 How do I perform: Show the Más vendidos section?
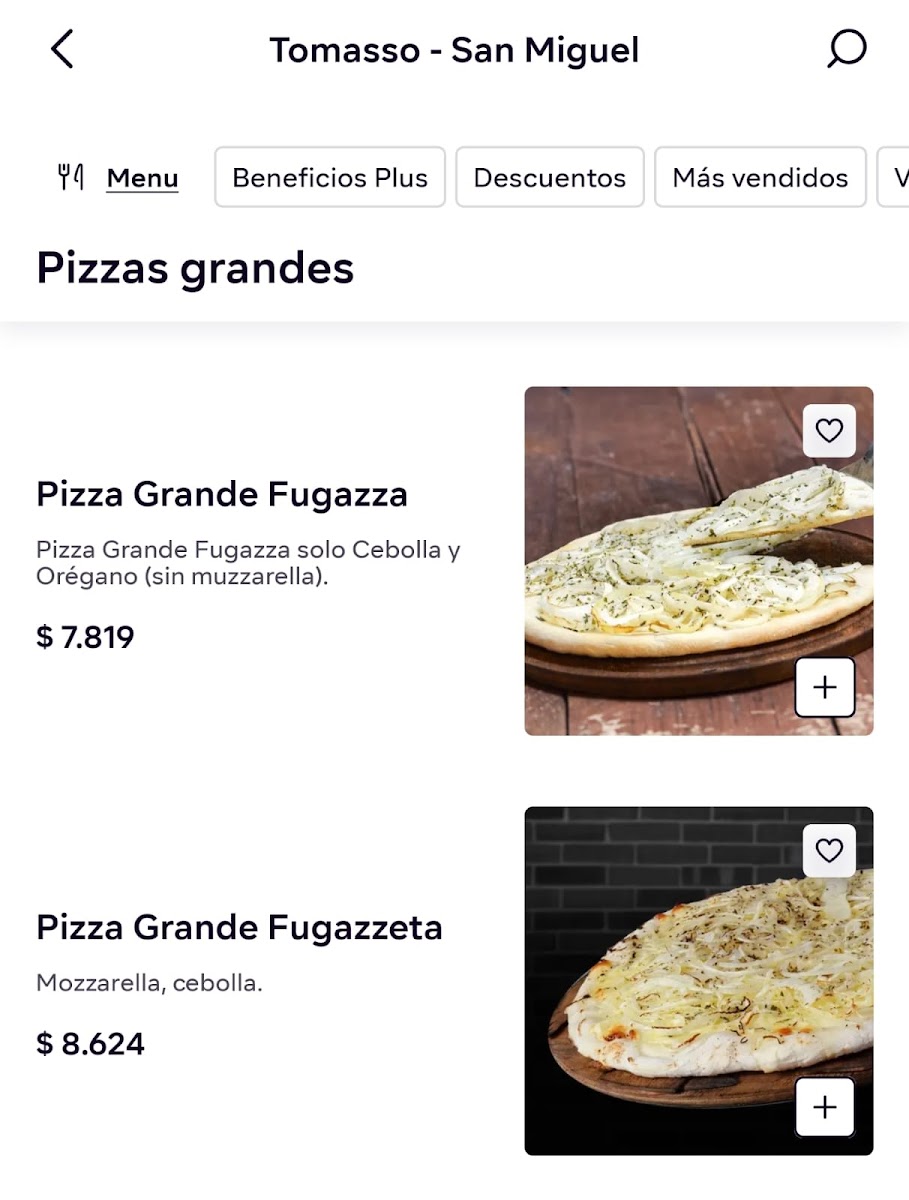760,178
